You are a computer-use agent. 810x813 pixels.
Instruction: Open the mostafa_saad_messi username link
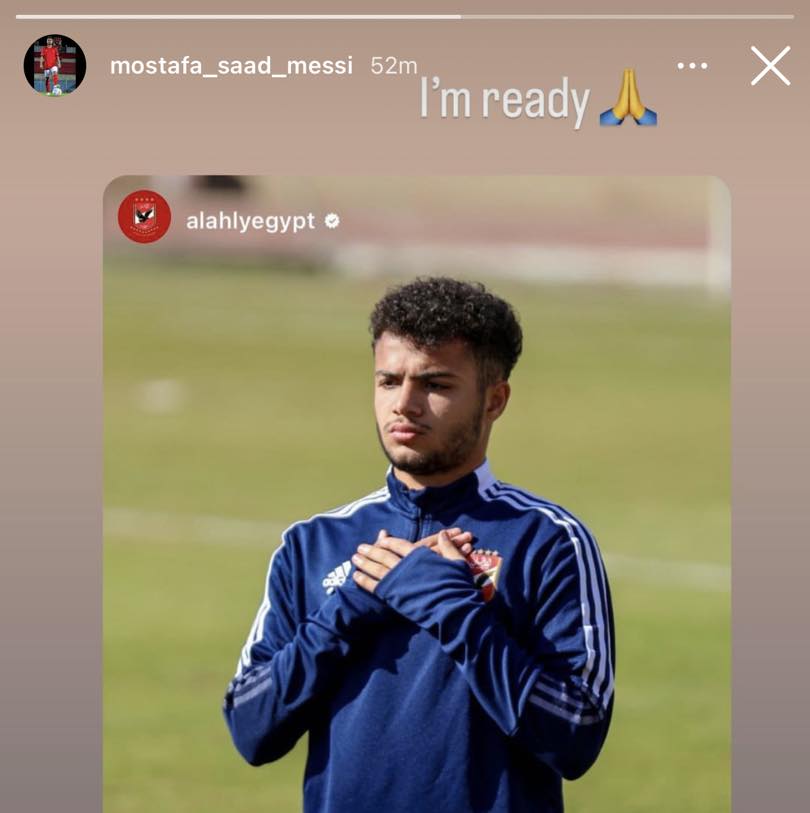(231, 66)
